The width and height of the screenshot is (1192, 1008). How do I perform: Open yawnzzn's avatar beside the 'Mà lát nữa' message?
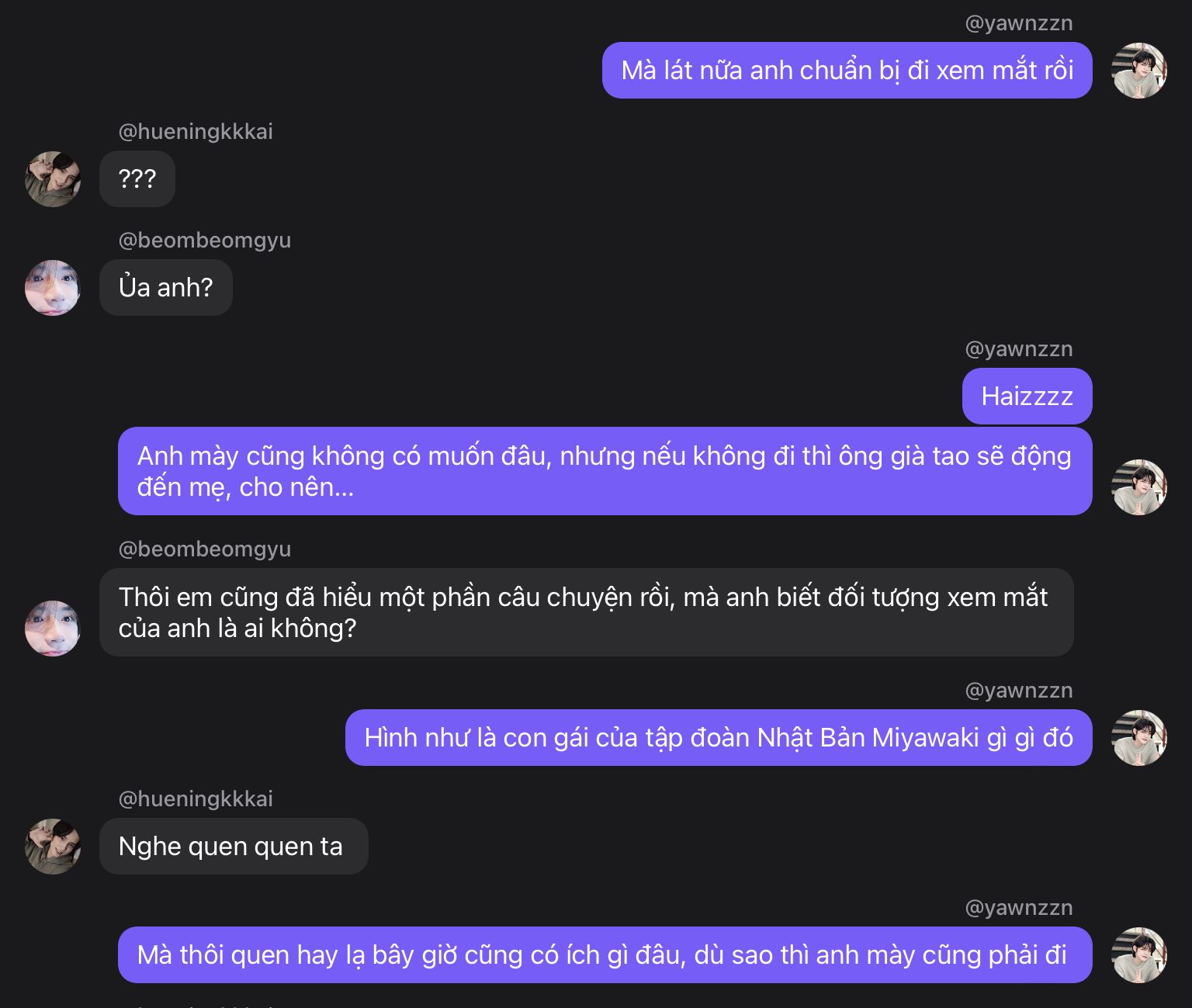click(1139, 71)
